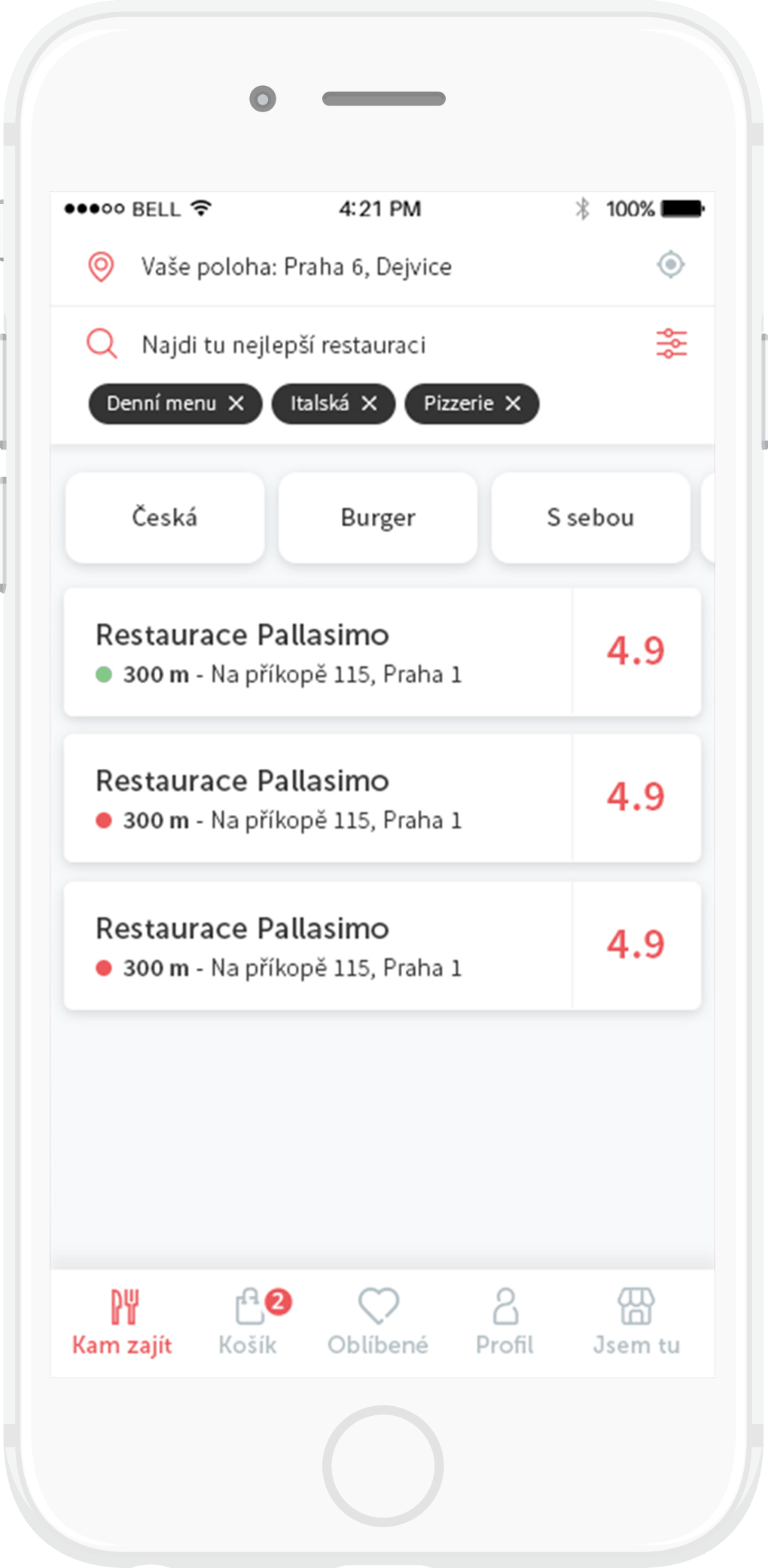768x1568 pixels.
Task: Switch to the Jsem tu tab
Action: [636, 1322]
